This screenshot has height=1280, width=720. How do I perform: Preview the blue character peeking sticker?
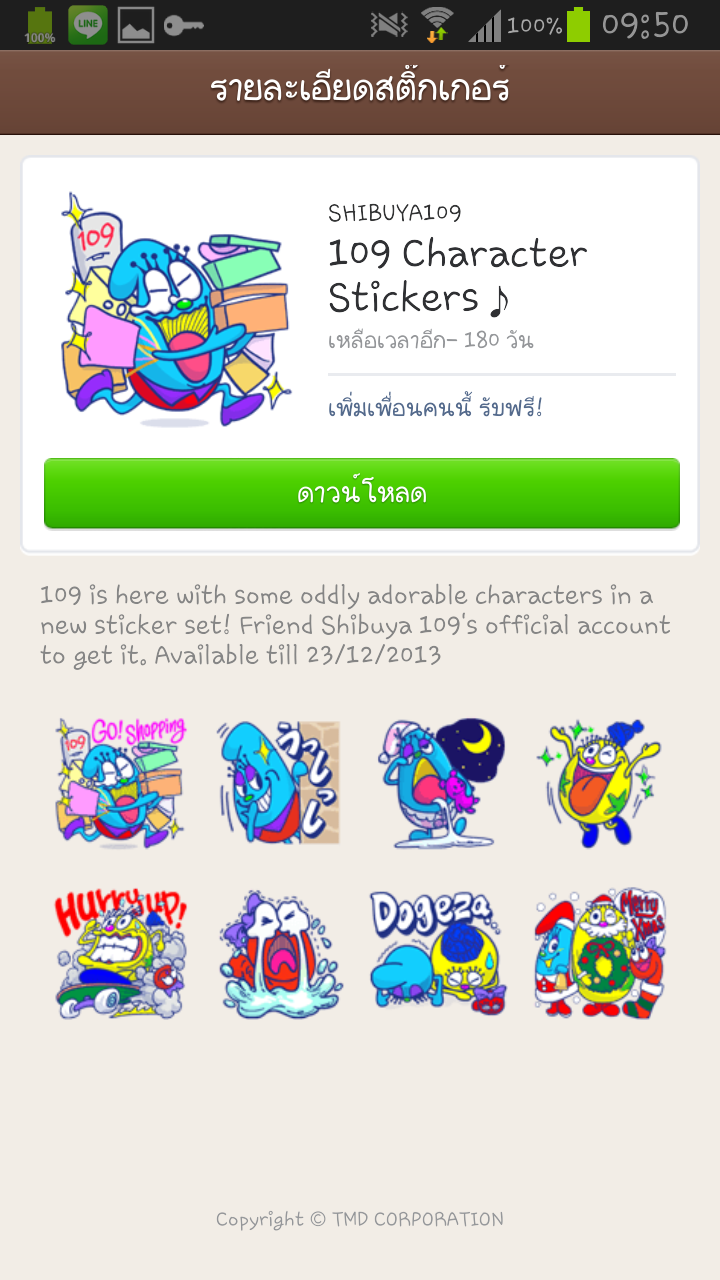point(279,783)
